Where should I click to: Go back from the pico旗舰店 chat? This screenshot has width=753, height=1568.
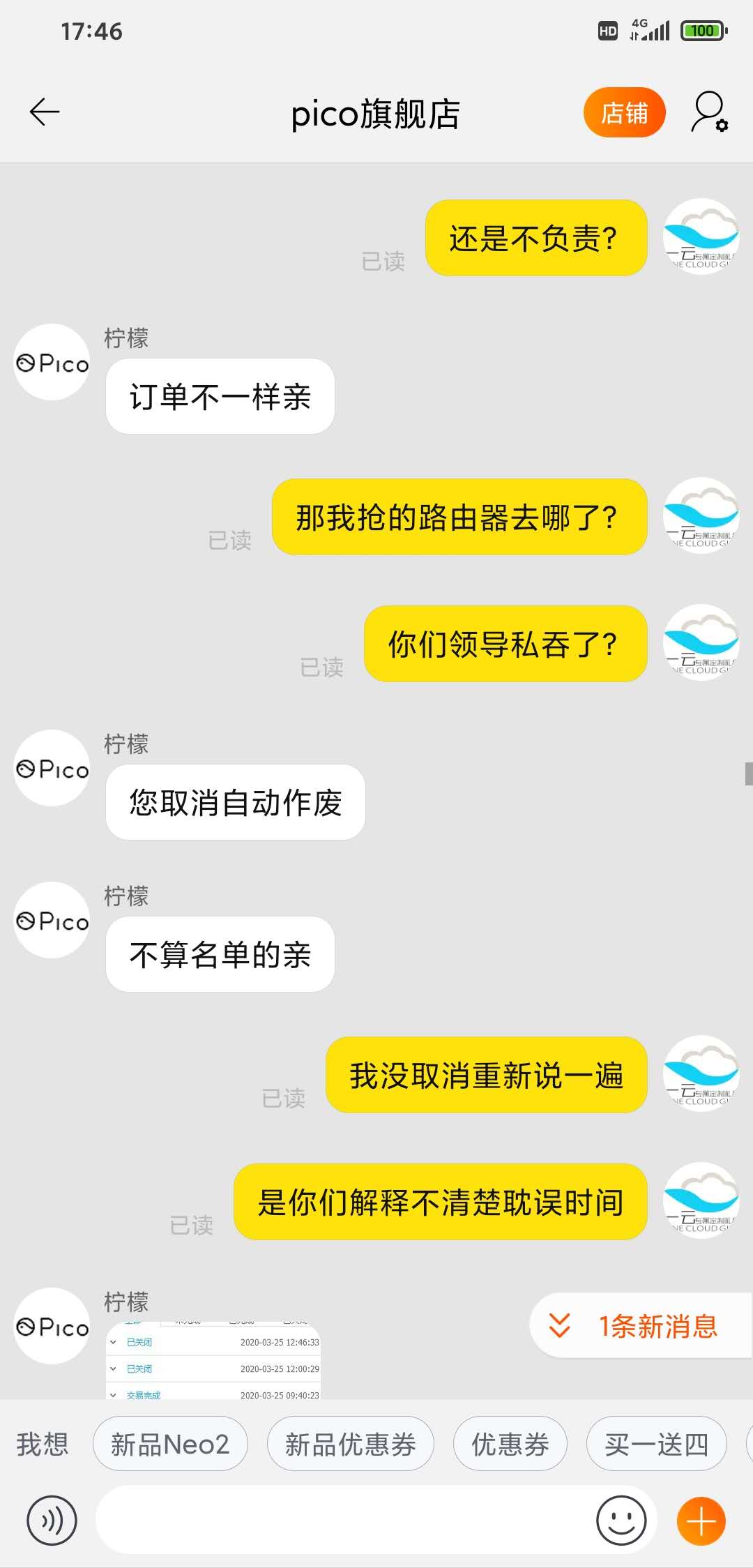click(45, 112)
